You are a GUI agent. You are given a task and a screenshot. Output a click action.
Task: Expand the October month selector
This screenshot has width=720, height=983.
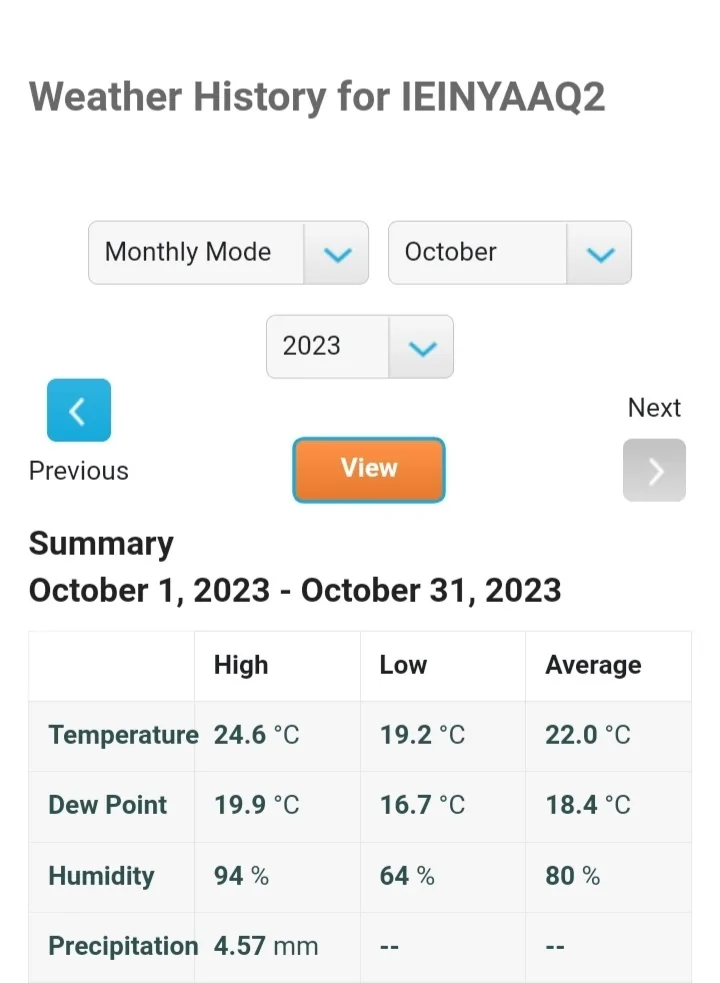pyautogui.click(x=509, y=253)
